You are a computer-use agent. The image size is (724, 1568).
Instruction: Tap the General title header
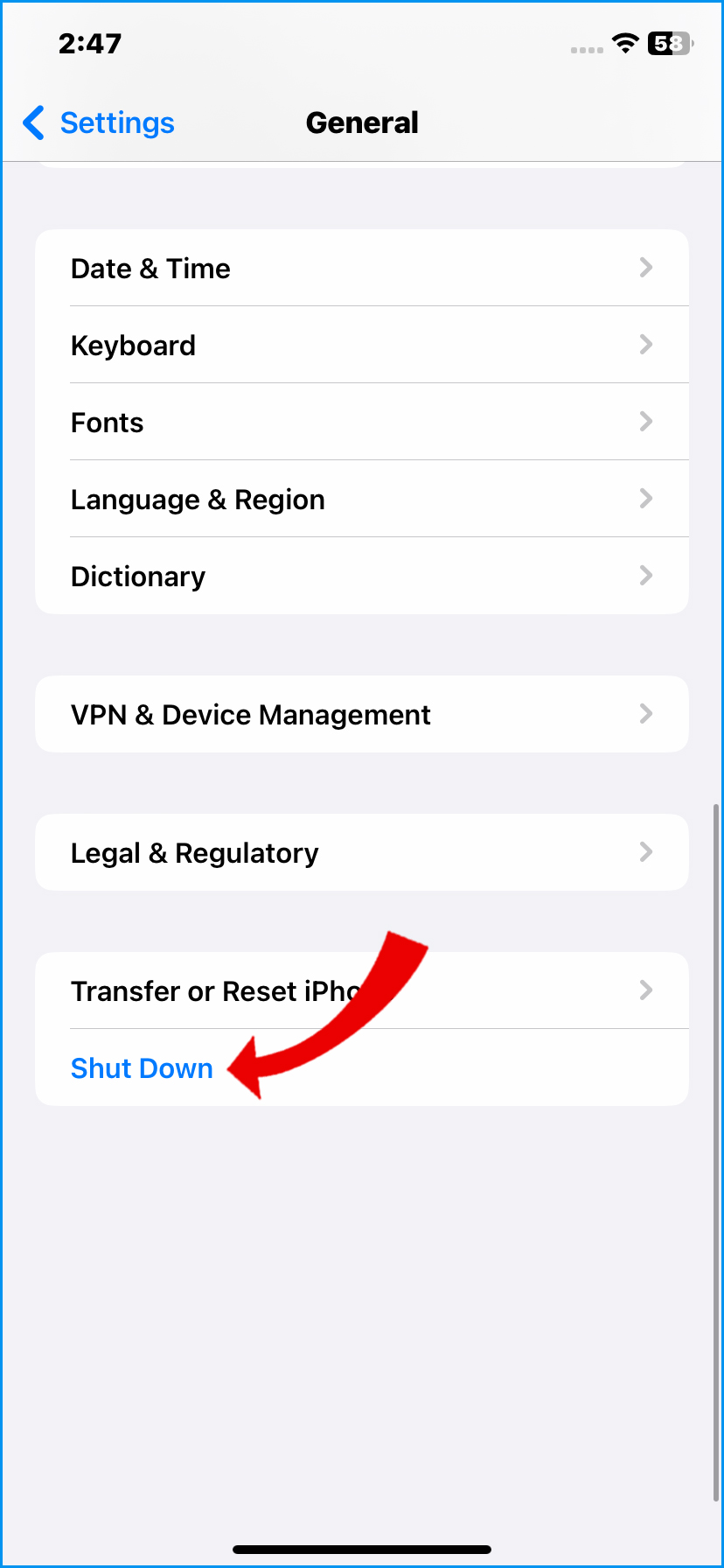362,123
